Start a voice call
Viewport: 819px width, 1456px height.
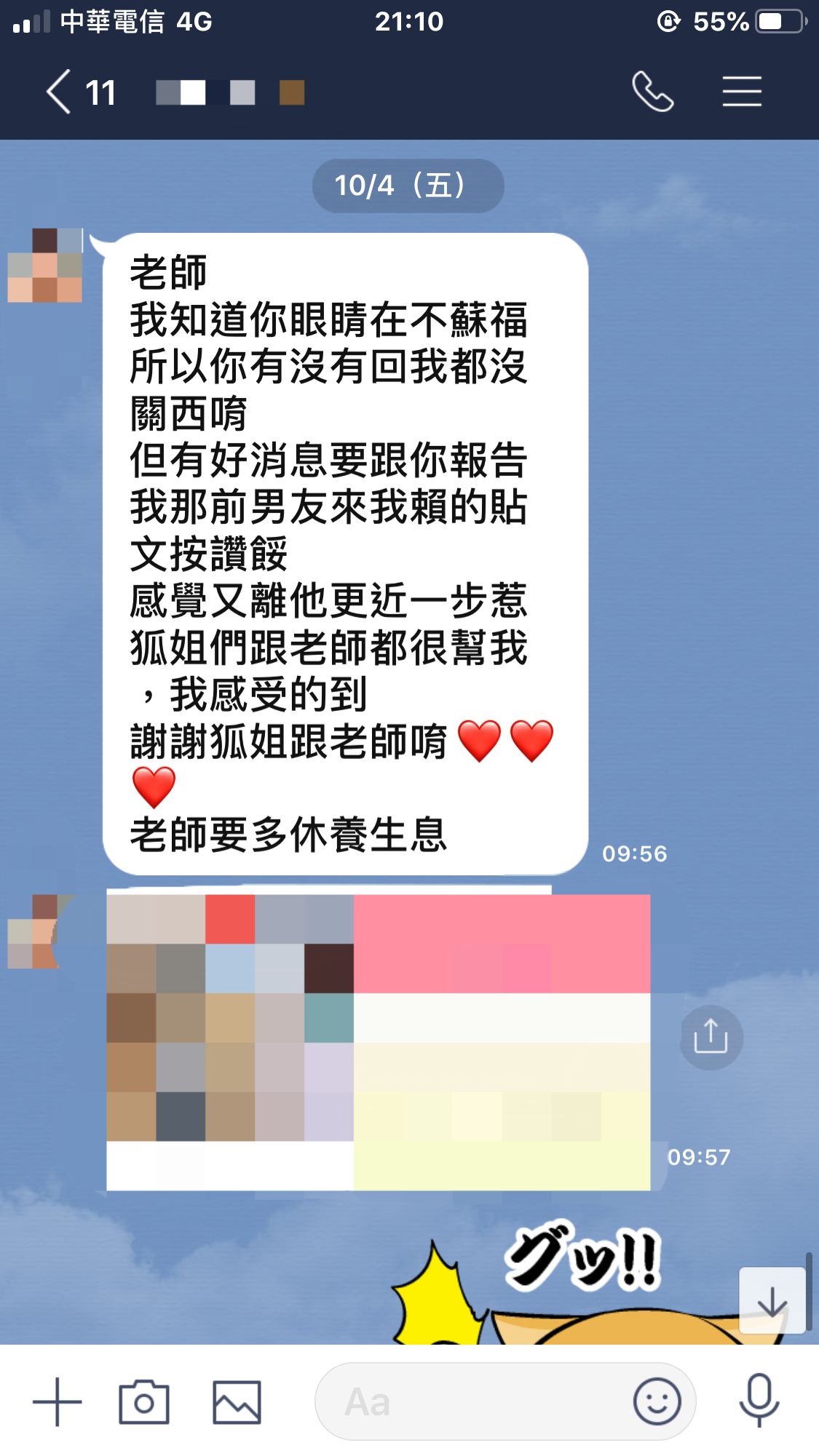tap(652, 92)
